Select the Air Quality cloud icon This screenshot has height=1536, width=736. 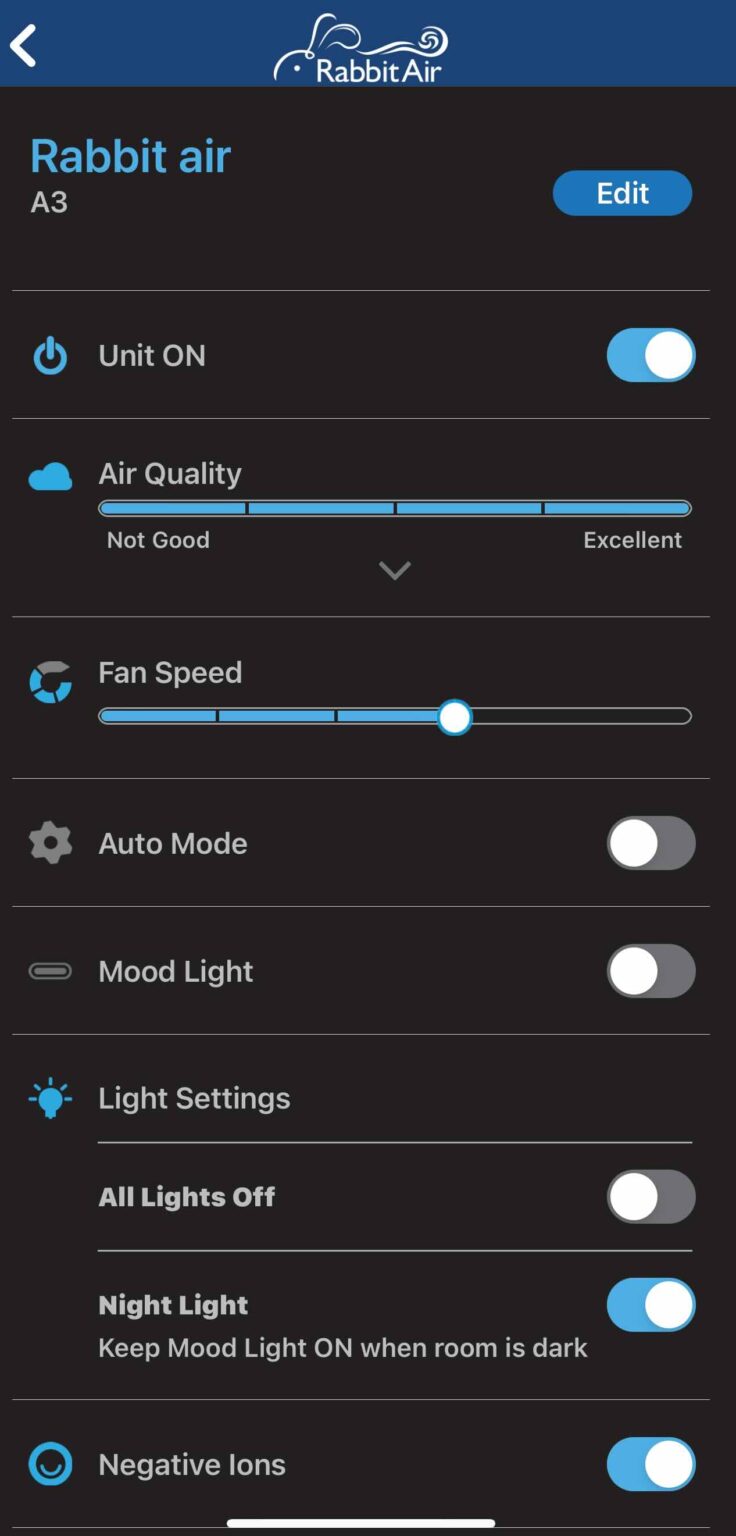point(50,476)
